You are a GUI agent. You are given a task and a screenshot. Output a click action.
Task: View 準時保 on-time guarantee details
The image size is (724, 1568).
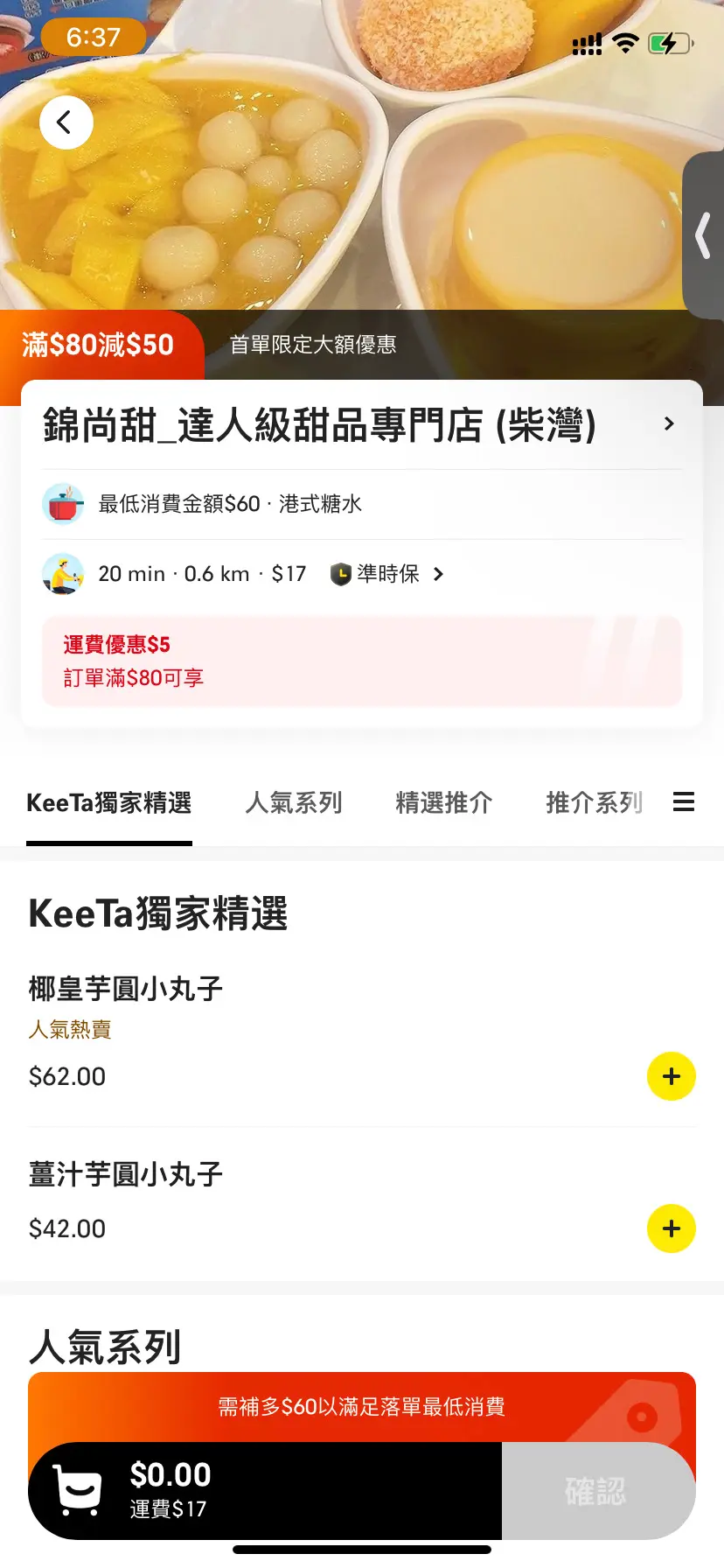(x=387, y=574)
